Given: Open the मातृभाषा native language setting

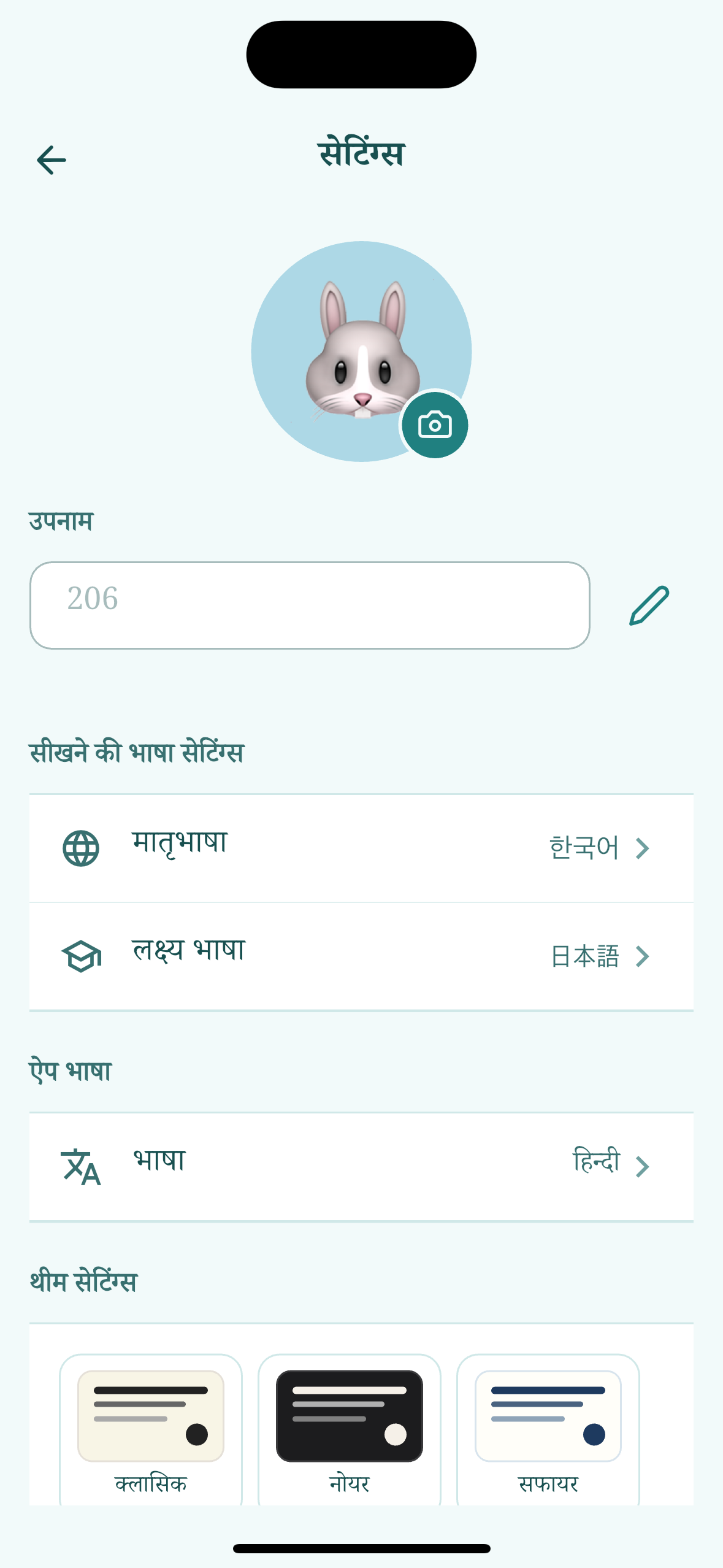Looking at the screenshot, I should coord(361,848).
